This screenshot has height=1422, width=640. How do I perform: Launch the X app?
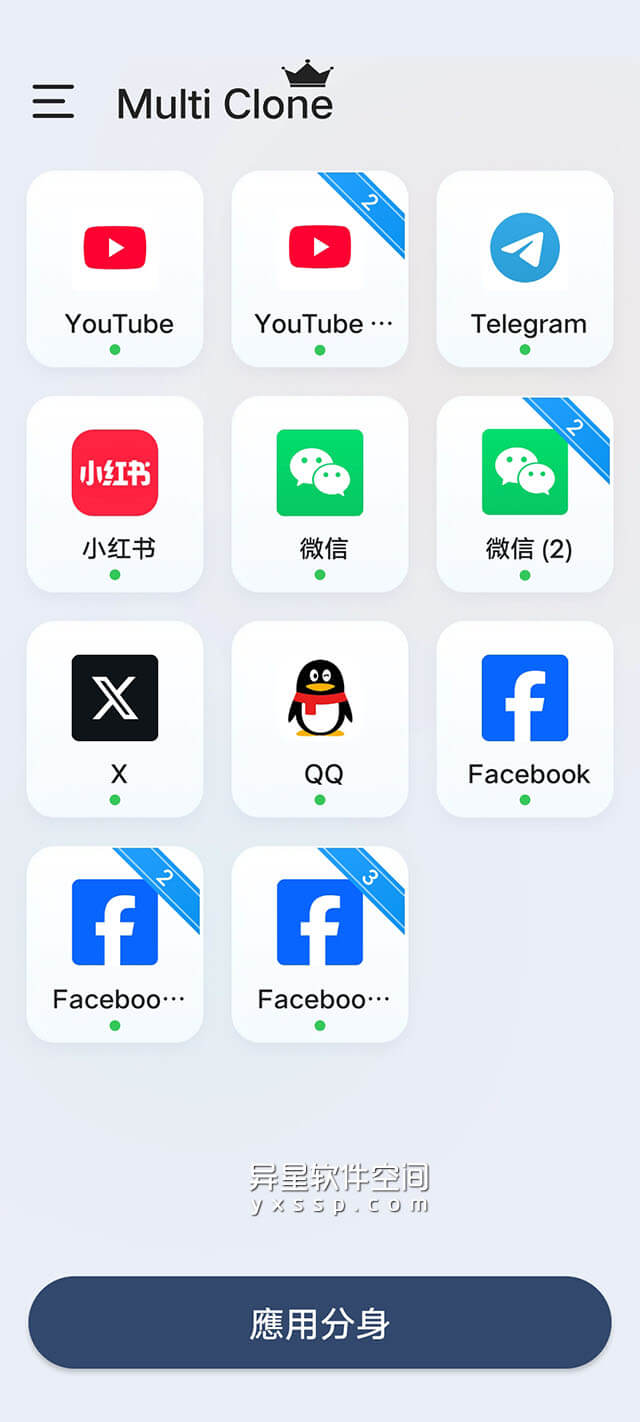115,718
